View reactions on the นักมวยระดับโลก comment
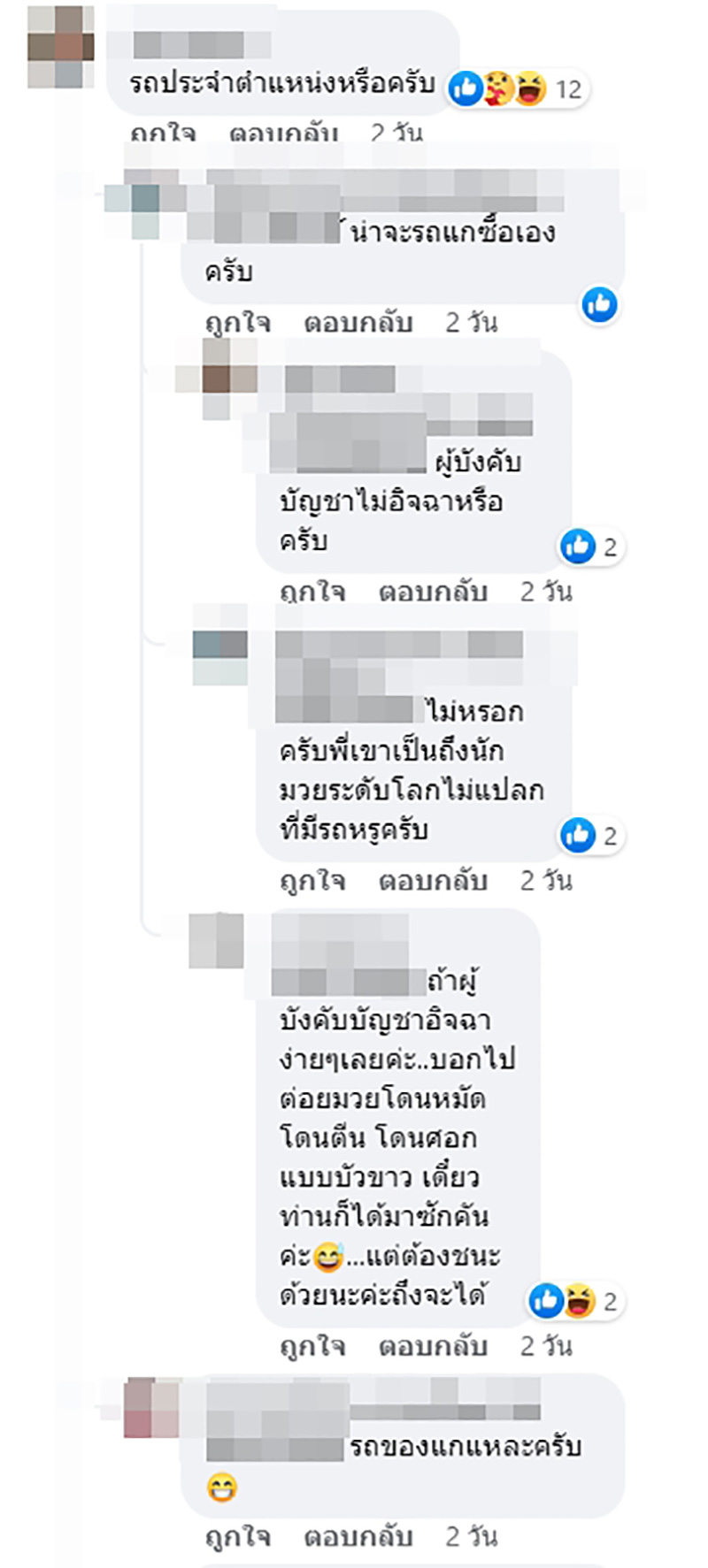 [590, 836]
